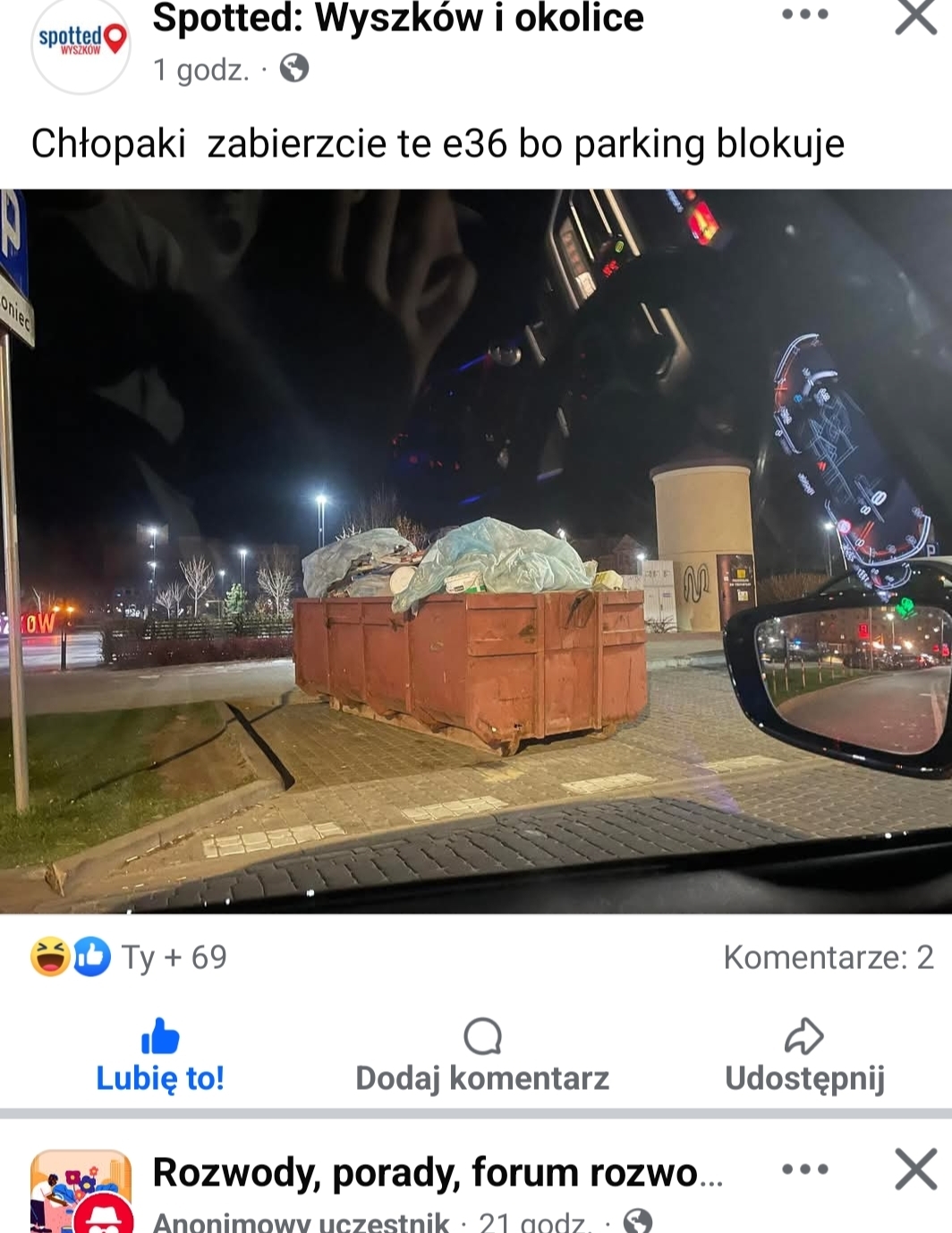
Task: Open Spotted: Wyszków i okolice page
Action: (397, 18)
